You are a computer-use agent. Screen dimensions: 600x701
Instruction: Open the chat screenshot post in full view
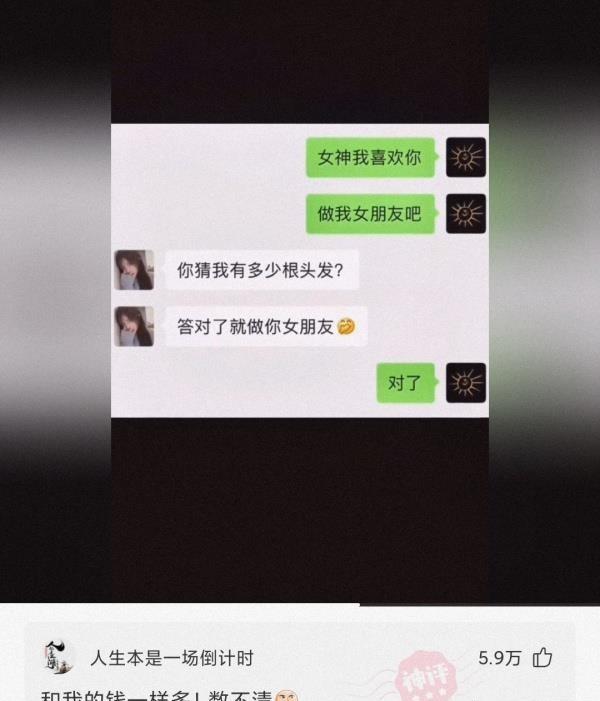(x=299, y=270)
